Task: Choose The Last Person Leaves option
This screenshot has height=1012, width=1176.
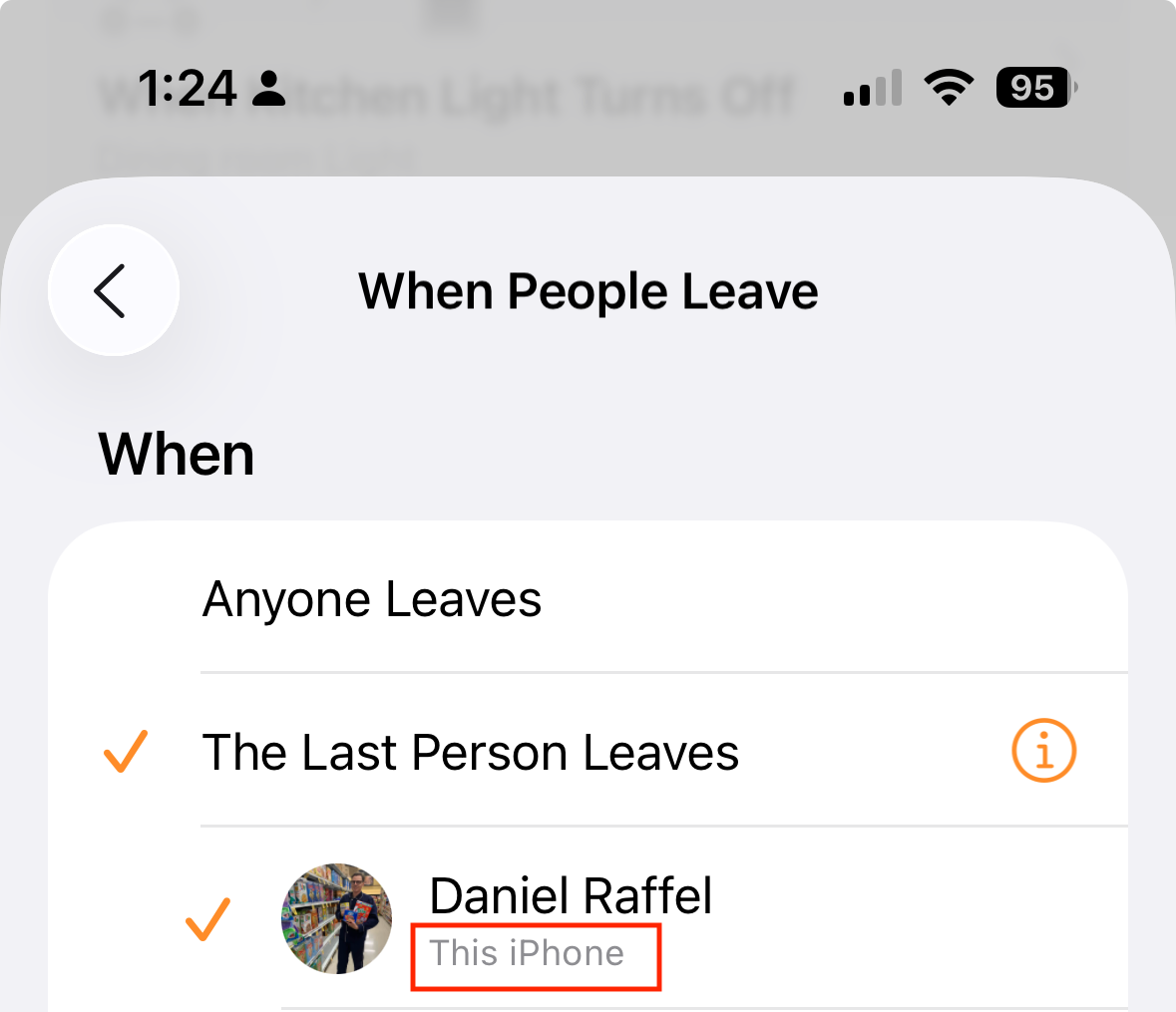Action: pos(470,753)
